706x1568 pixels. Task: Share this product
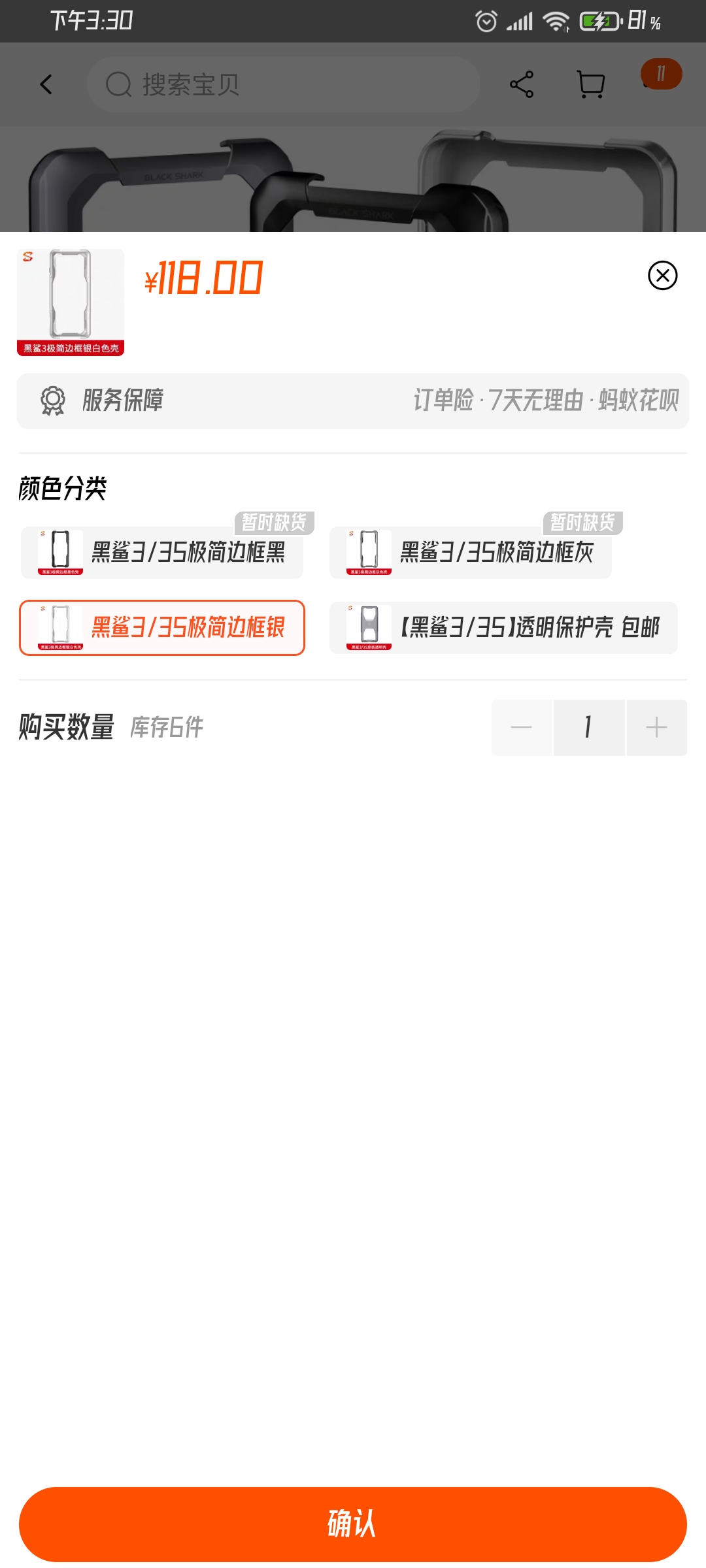tap(522, 84)
